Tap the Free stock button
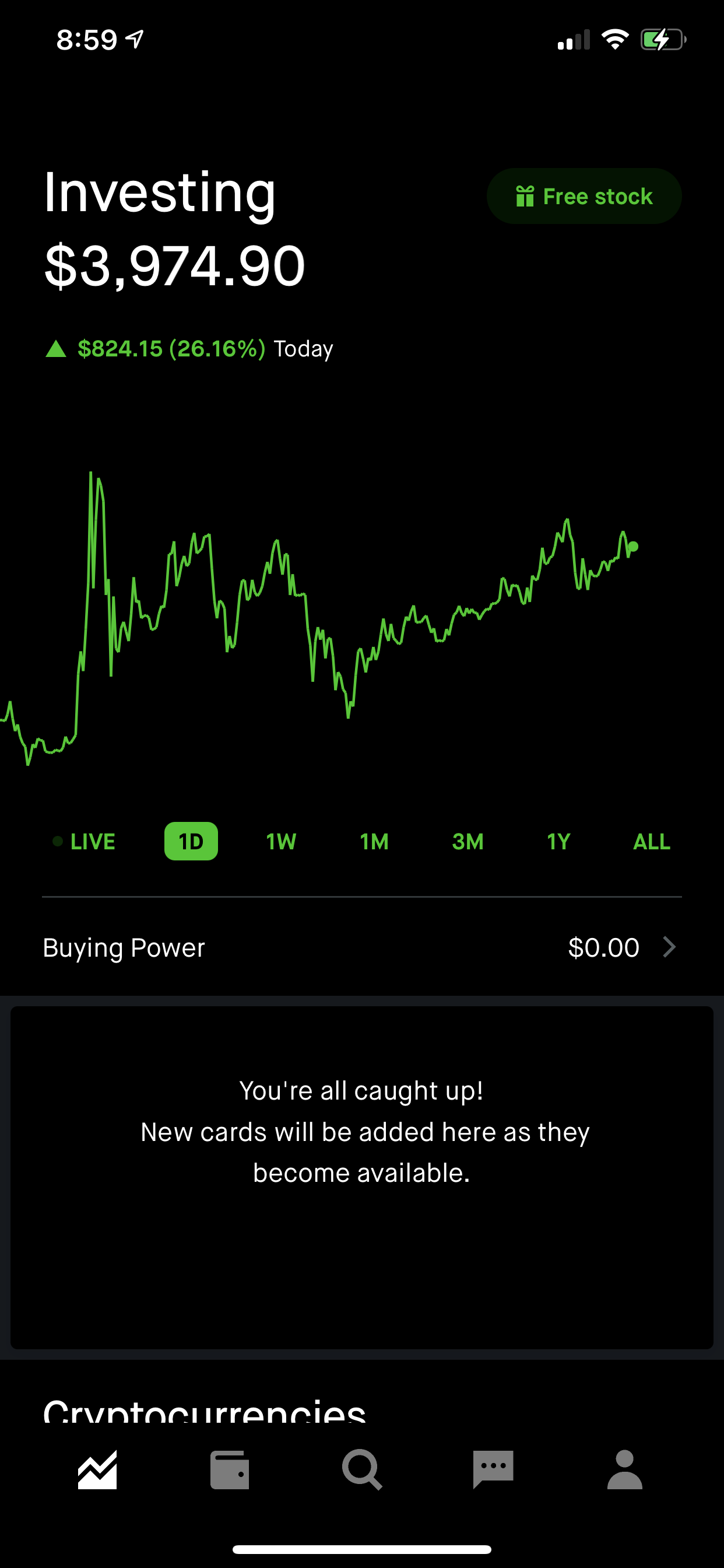Screen dimensions: 724x1568 point(584,196)
